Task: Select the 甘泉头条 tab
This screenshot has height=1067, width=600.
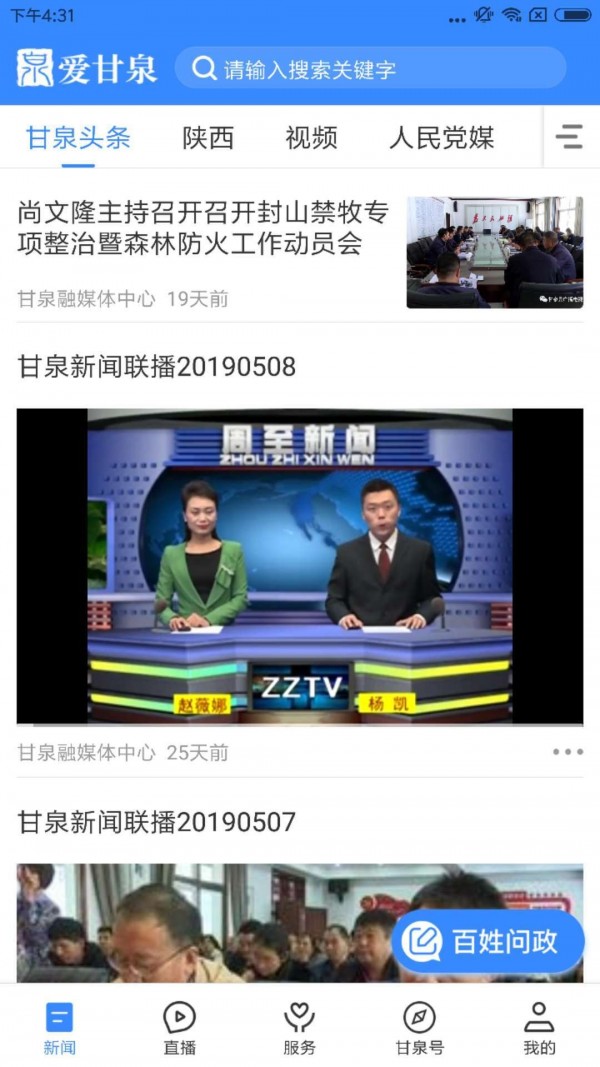Action: coord(78,137)
